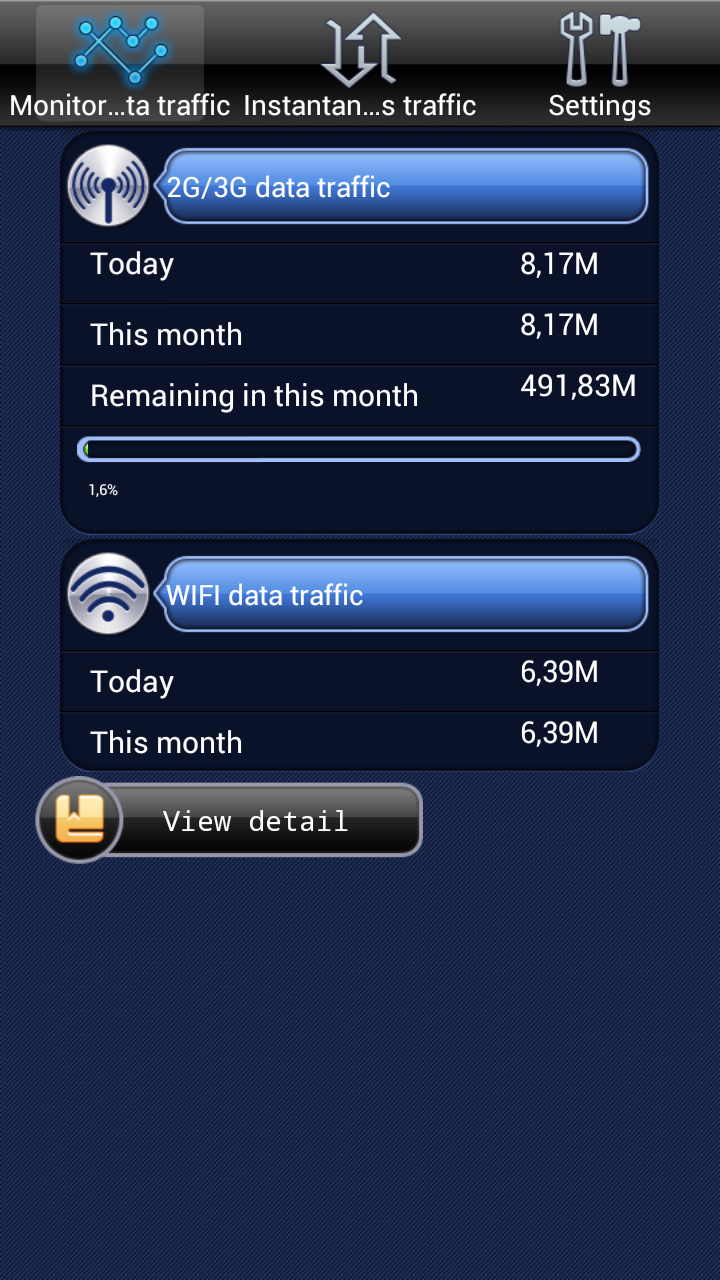Open the Settings tab

(x=599, y=62)
